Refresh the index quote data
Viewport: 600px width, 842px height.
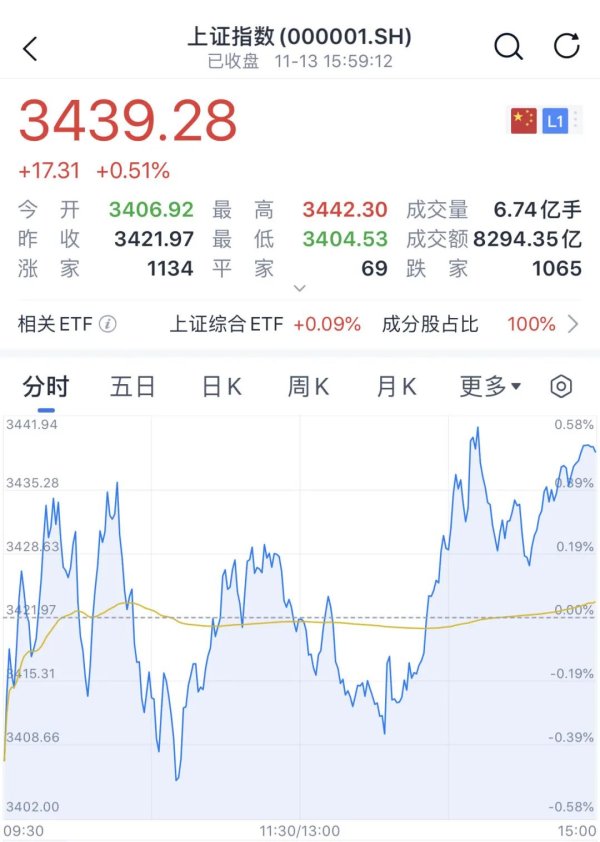tap(566, 46)
